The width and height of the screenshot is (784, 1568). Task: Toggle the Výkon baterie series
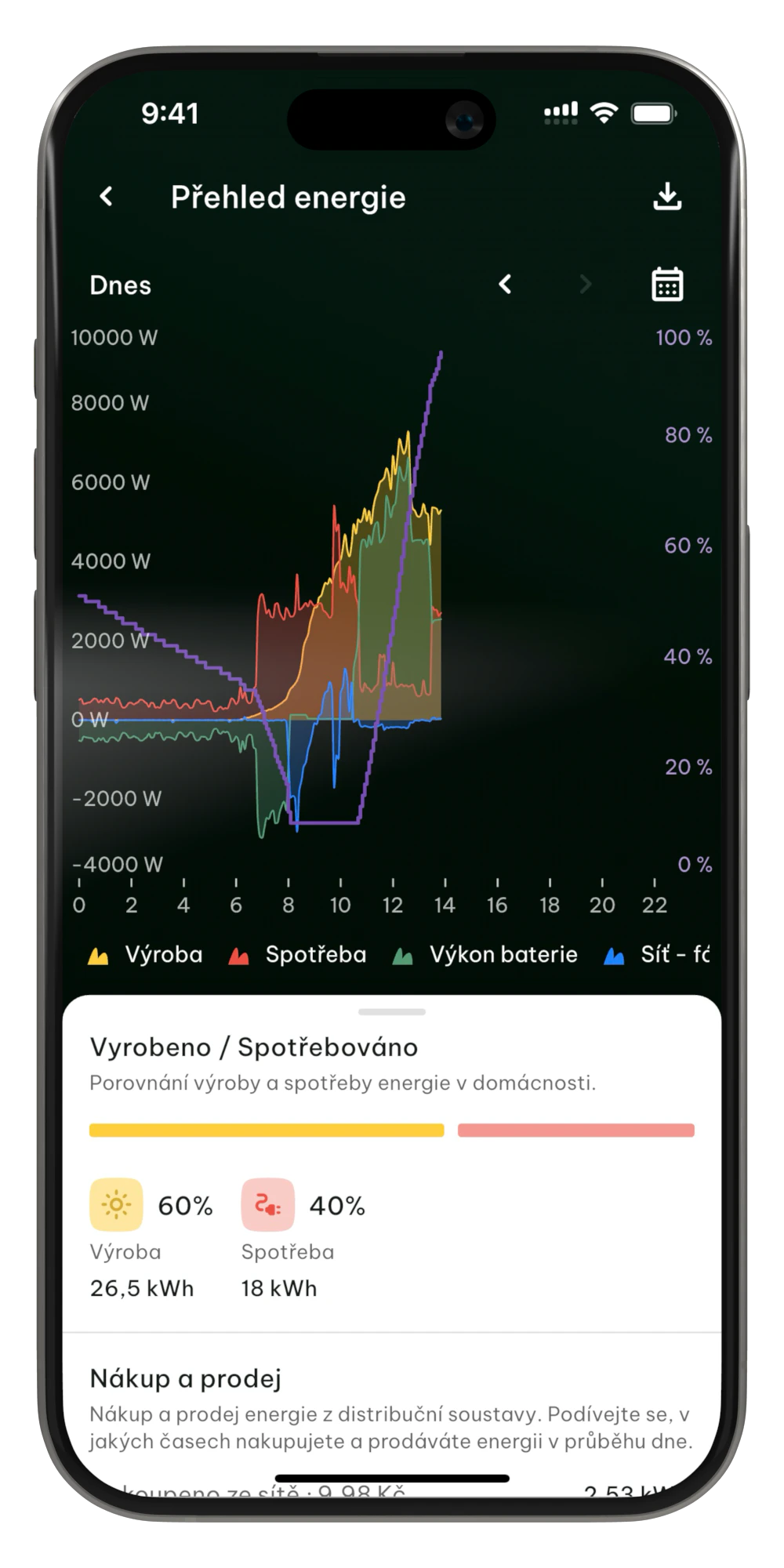point(486,955)
